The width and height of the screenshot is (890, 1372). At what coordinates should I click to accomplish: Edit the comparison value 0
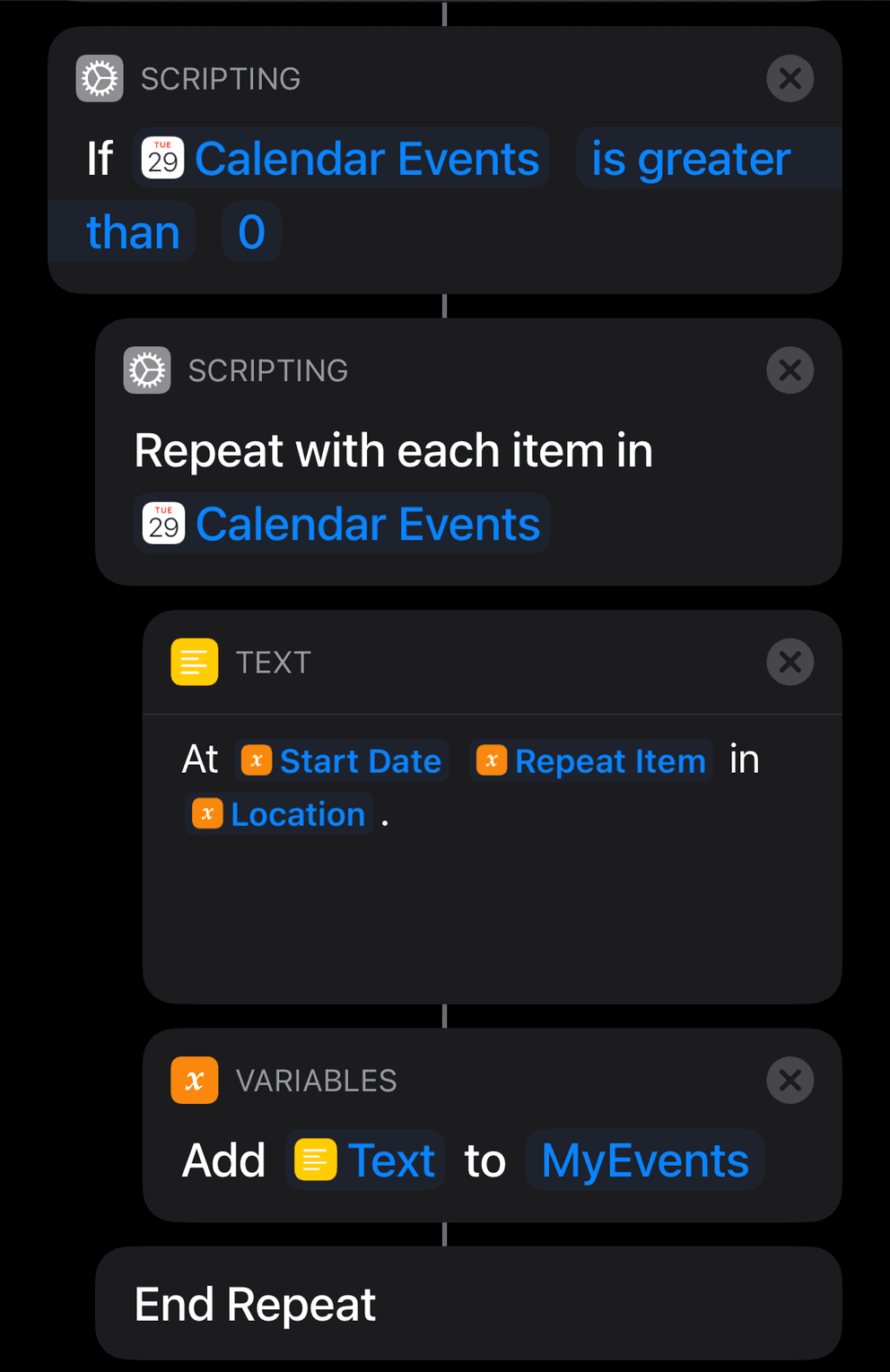pyautogui.click(x=251, y=231)
